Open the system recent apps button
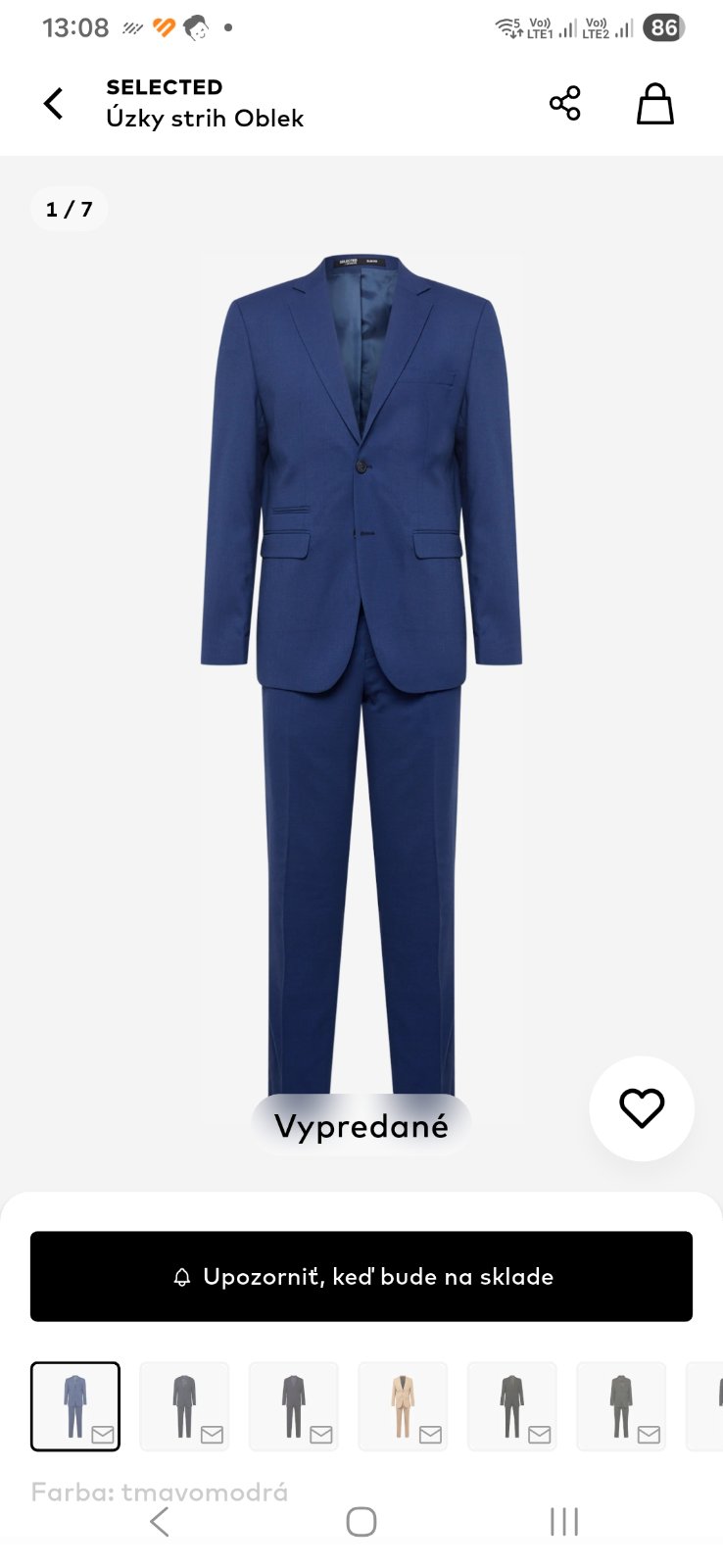Image resolution: width=723 pixels, height=1568 pixels. [x=564, y=1522]
